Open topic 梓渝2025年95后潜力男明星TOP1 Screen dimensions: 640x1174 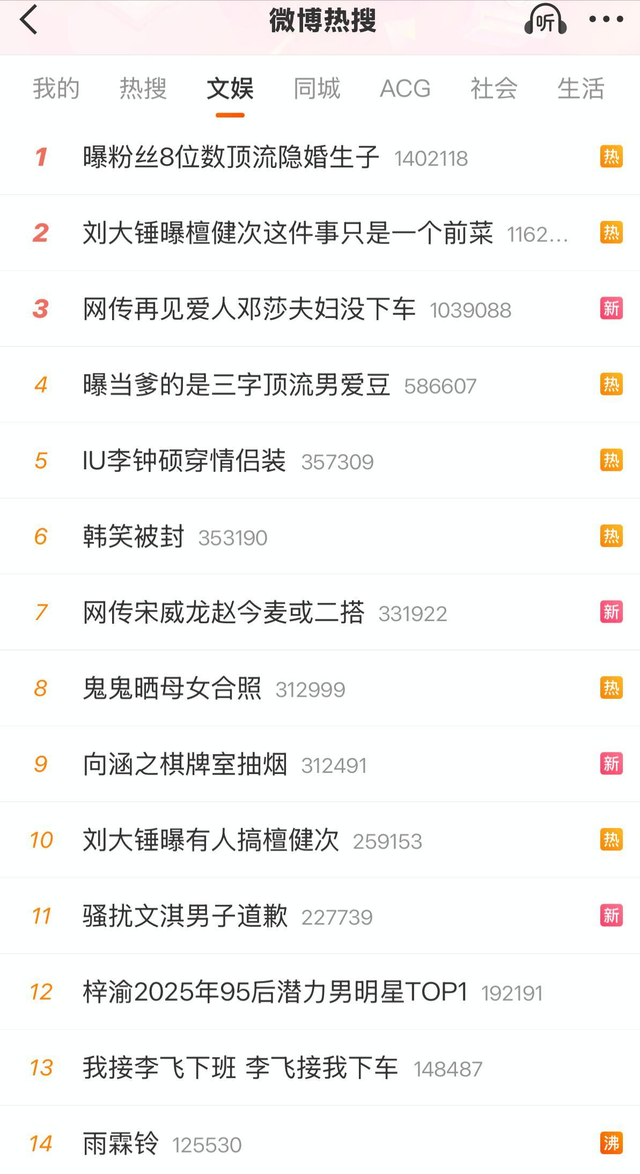(x=275, y=993)
